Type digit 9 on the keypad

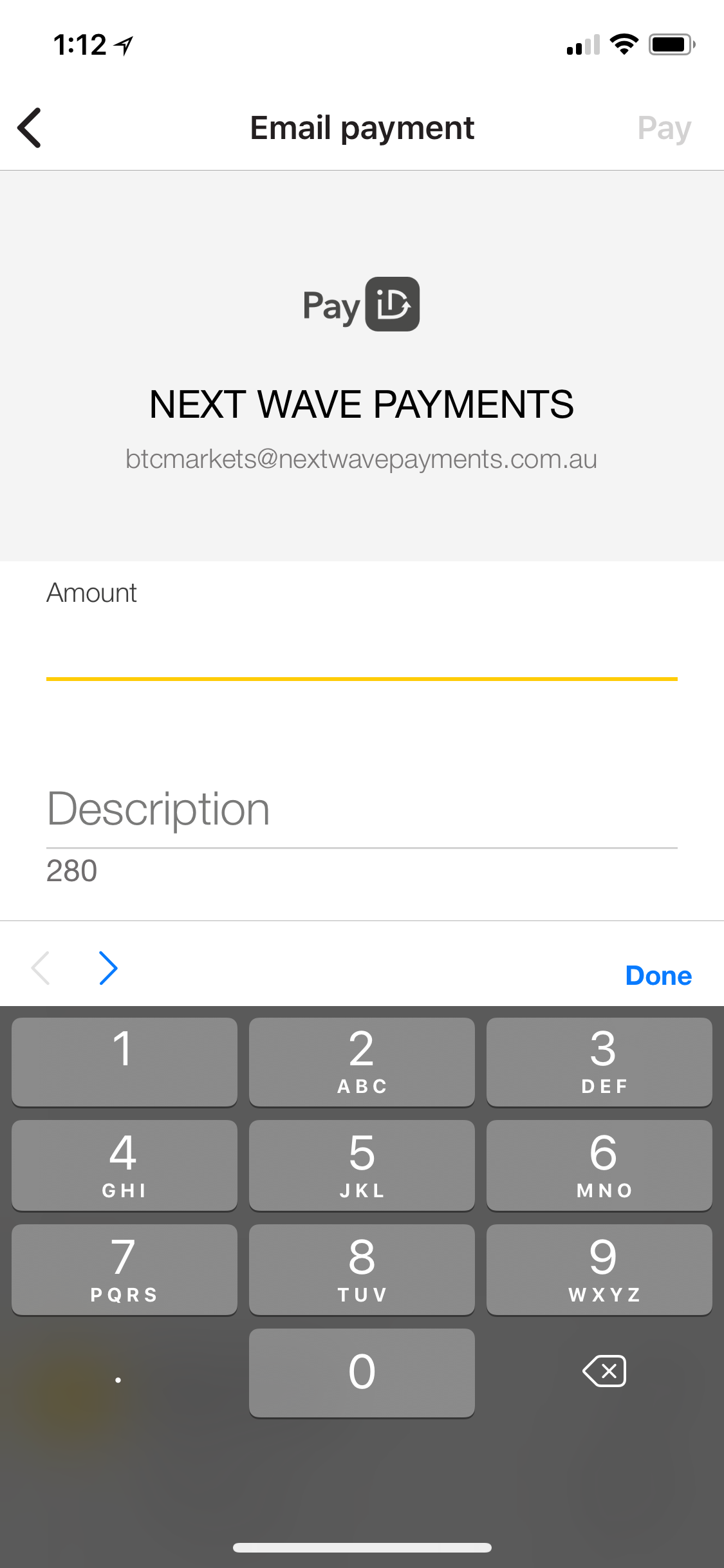pyautogui.click(x=599, y=1269)
